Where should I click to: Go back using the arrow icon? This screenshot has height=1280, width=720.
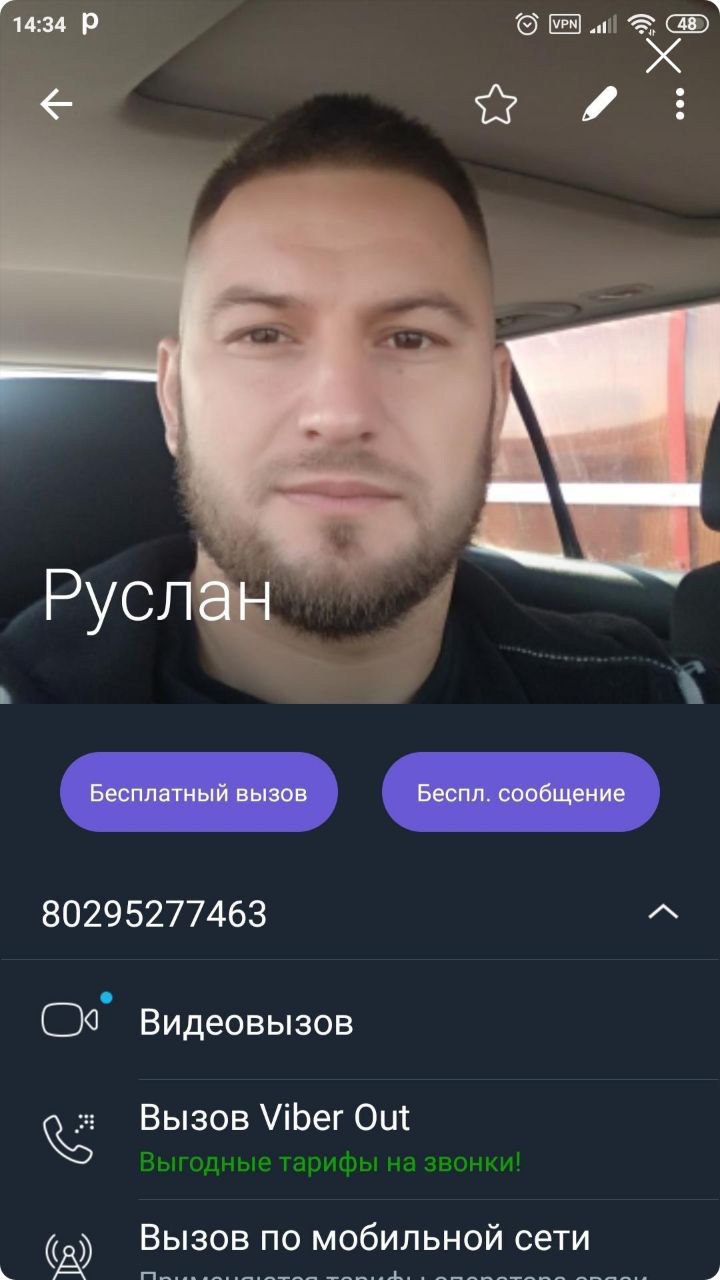click(56, 104)
